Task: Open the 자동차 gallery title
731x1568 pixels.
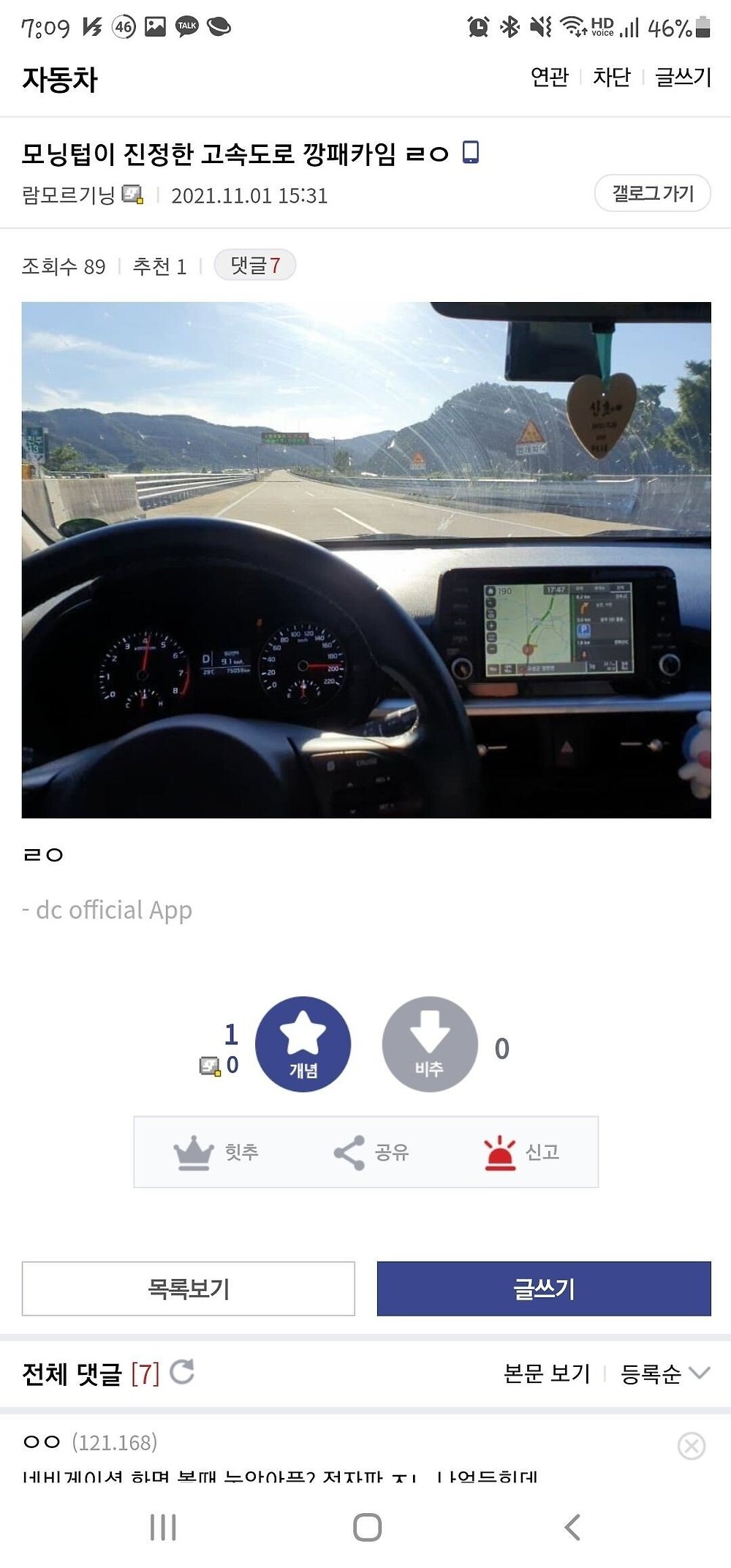Action: tap(60, 79)
